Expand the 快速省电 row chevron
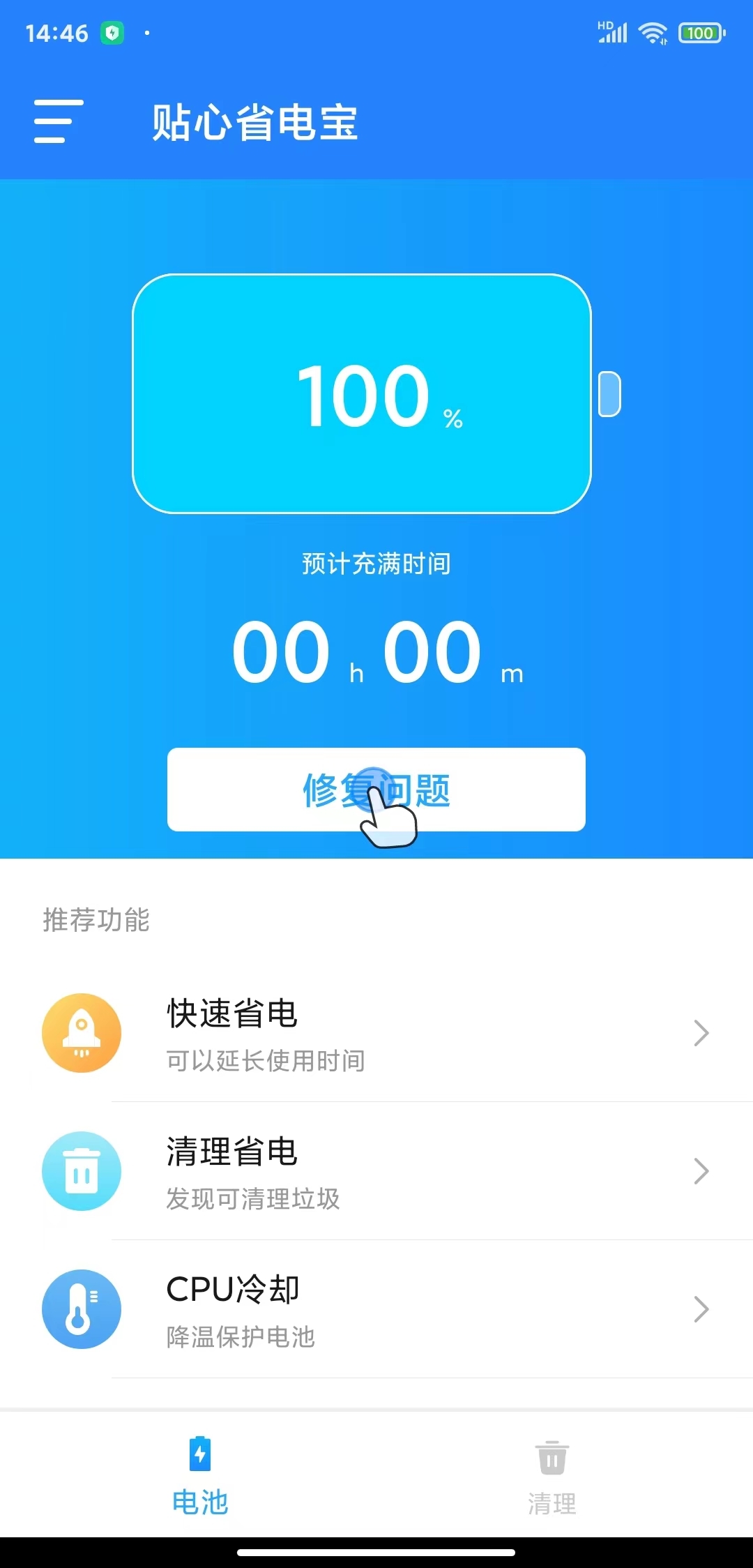This screenshot has height=1568, width=753. pos(701,1032)
